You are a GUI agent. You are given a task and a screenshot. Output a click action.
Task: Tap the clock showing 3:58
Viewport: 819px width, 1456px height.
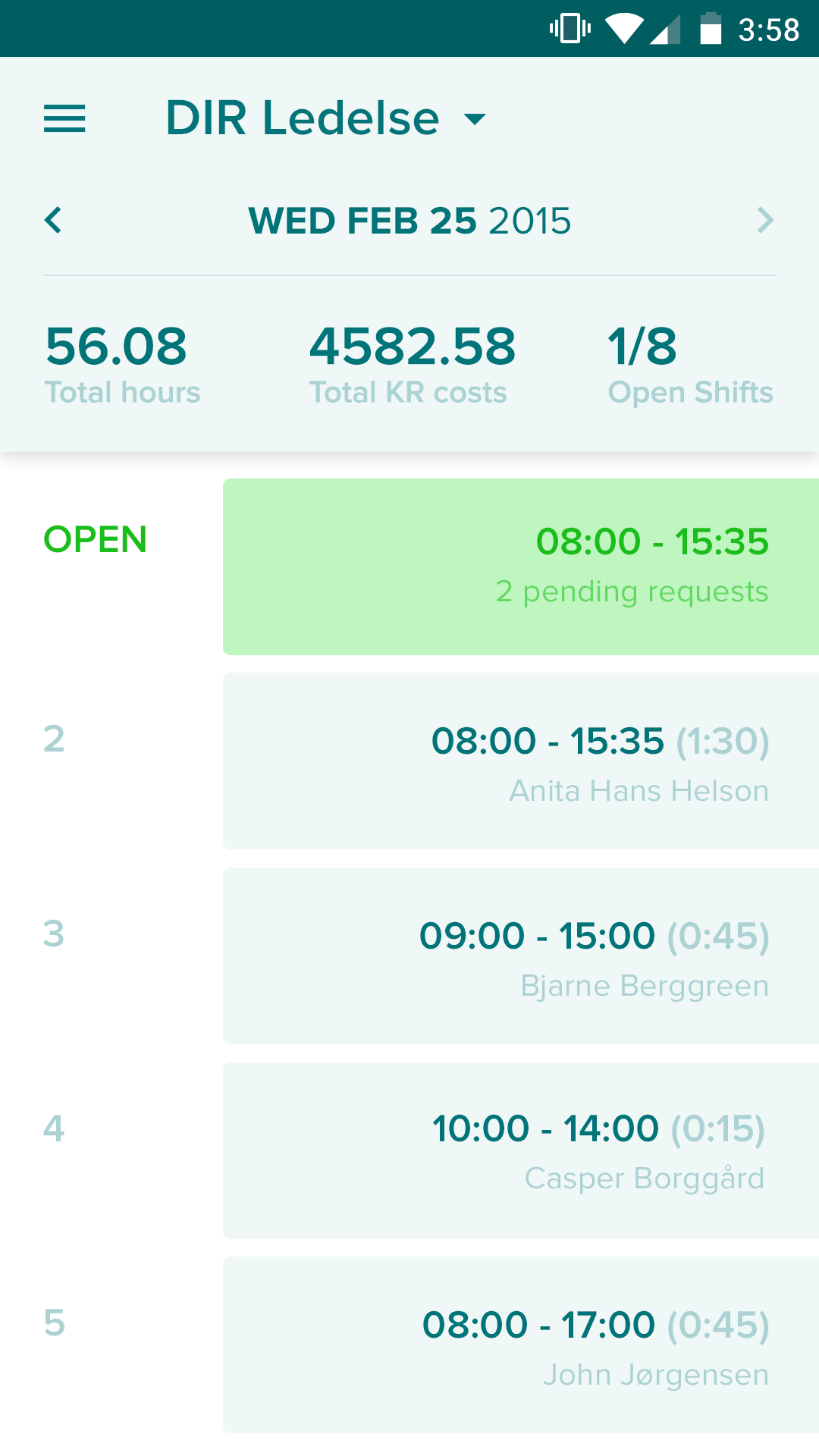coord(769,29)
